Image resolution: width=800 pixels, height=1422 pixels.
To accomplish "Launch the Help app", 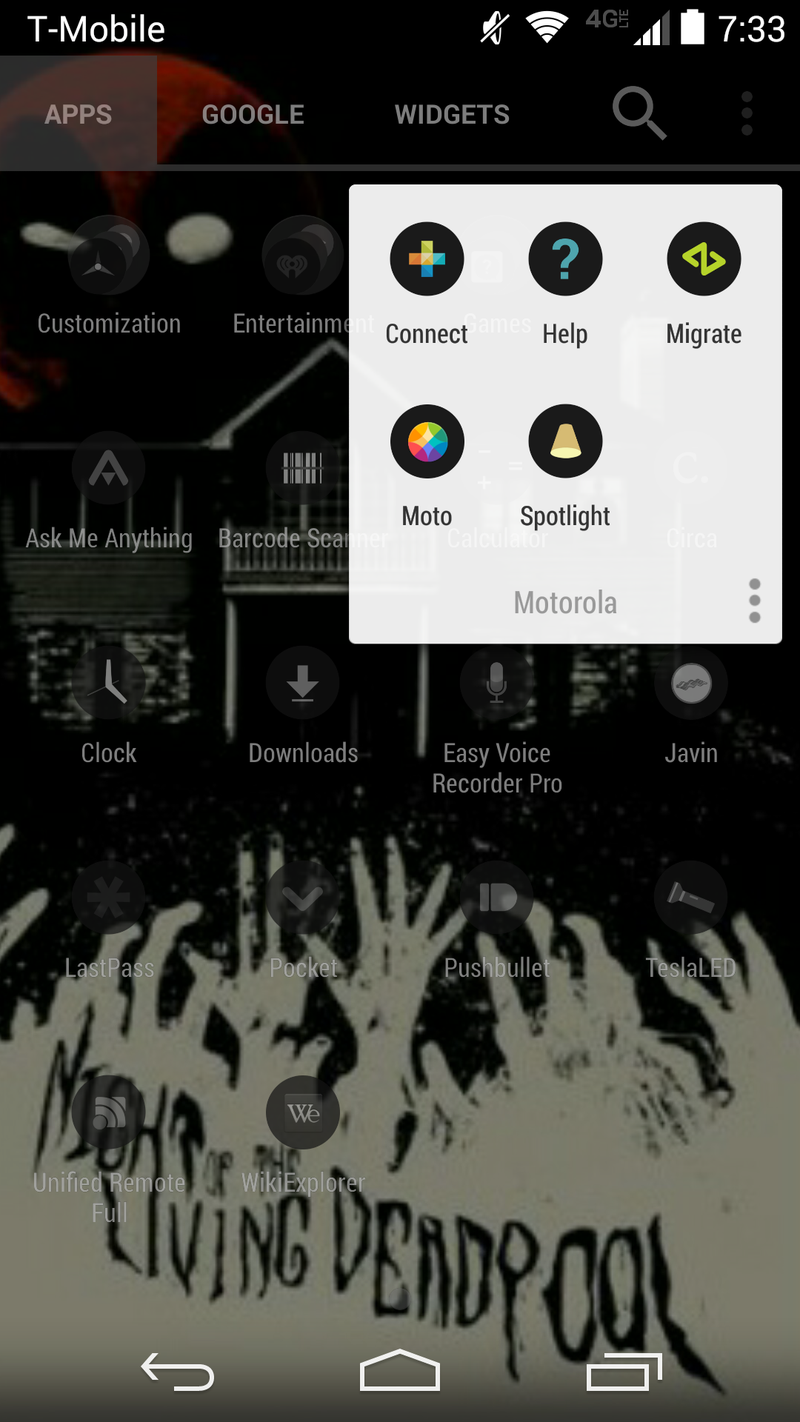I will point(565,260).
